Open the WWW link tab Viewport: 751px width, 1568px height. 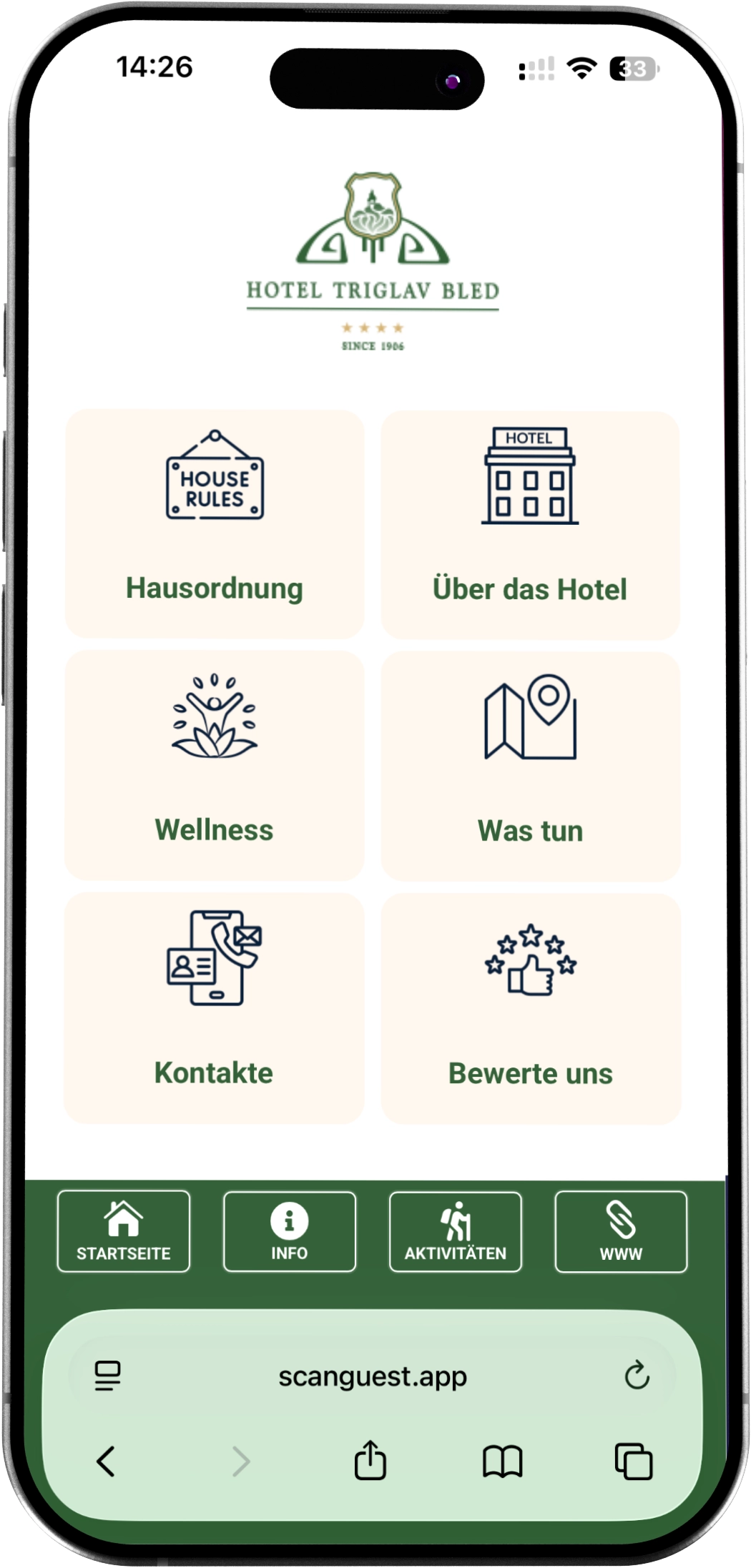(x=621, y=1231)
